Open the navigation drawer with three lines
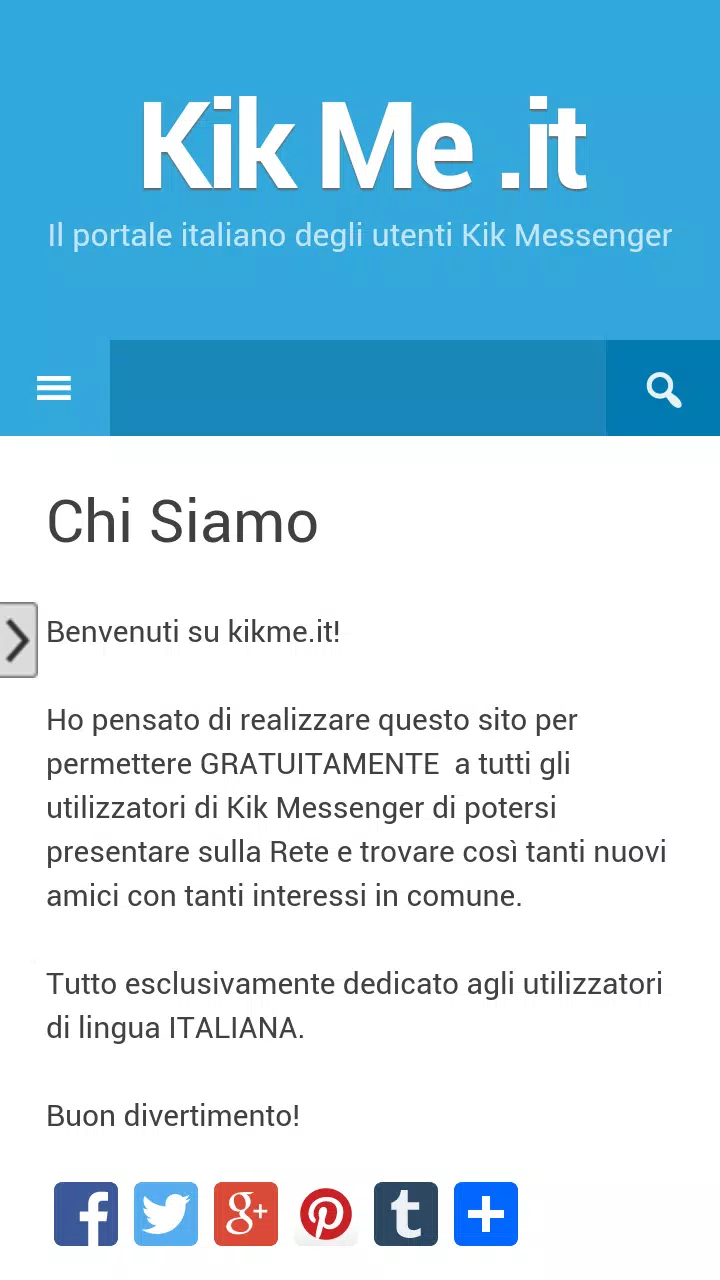The height and width of the screenshot is (1280, 720). (x=54, y=388)
